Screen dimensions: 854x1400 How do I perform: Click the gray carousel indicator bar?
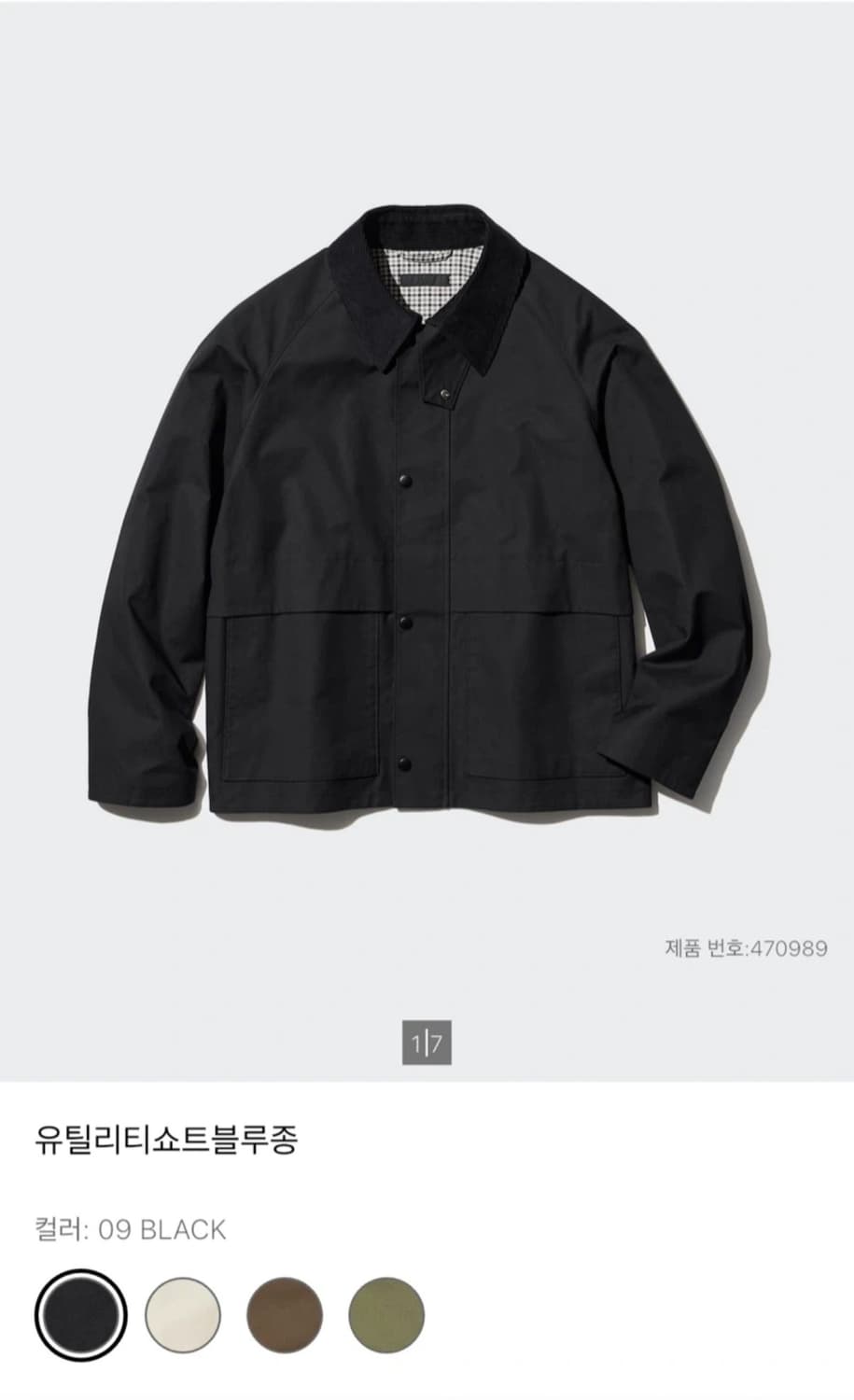427,1041
